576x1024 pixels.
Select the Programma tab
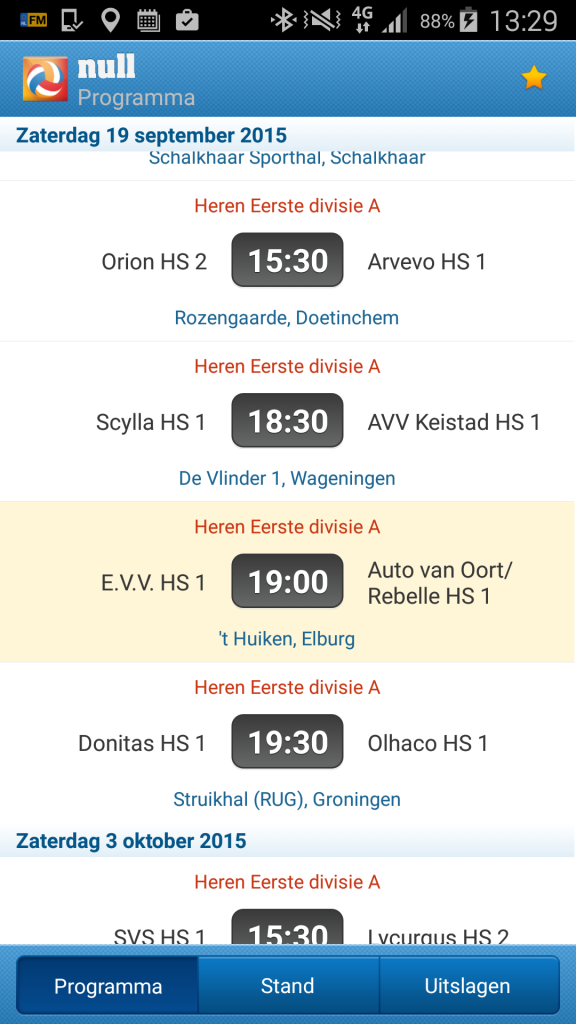point(108,985)
